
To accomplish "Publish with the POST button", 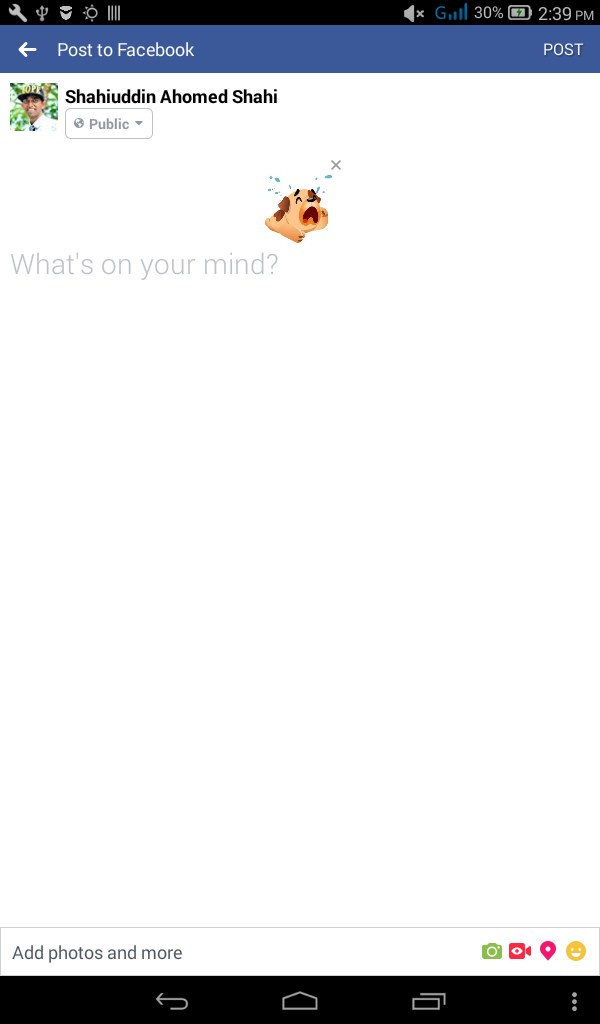I will coord(562,50).
